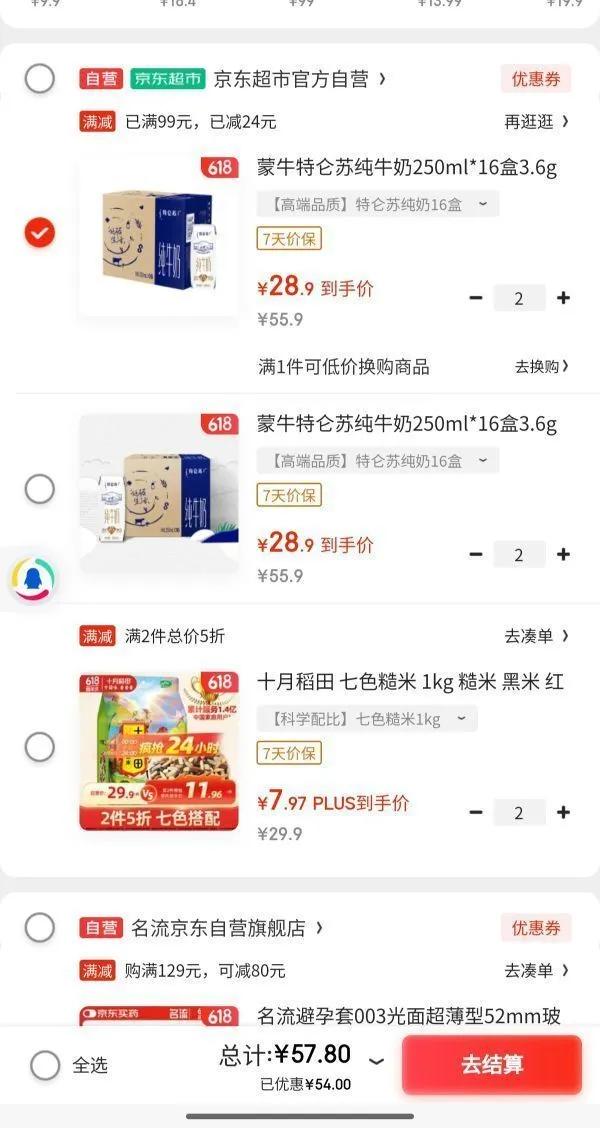Viewport: 600px width, 1128px height.
Task: Select all items from 名流京东自营旗舰店
Action: [40, 927]
